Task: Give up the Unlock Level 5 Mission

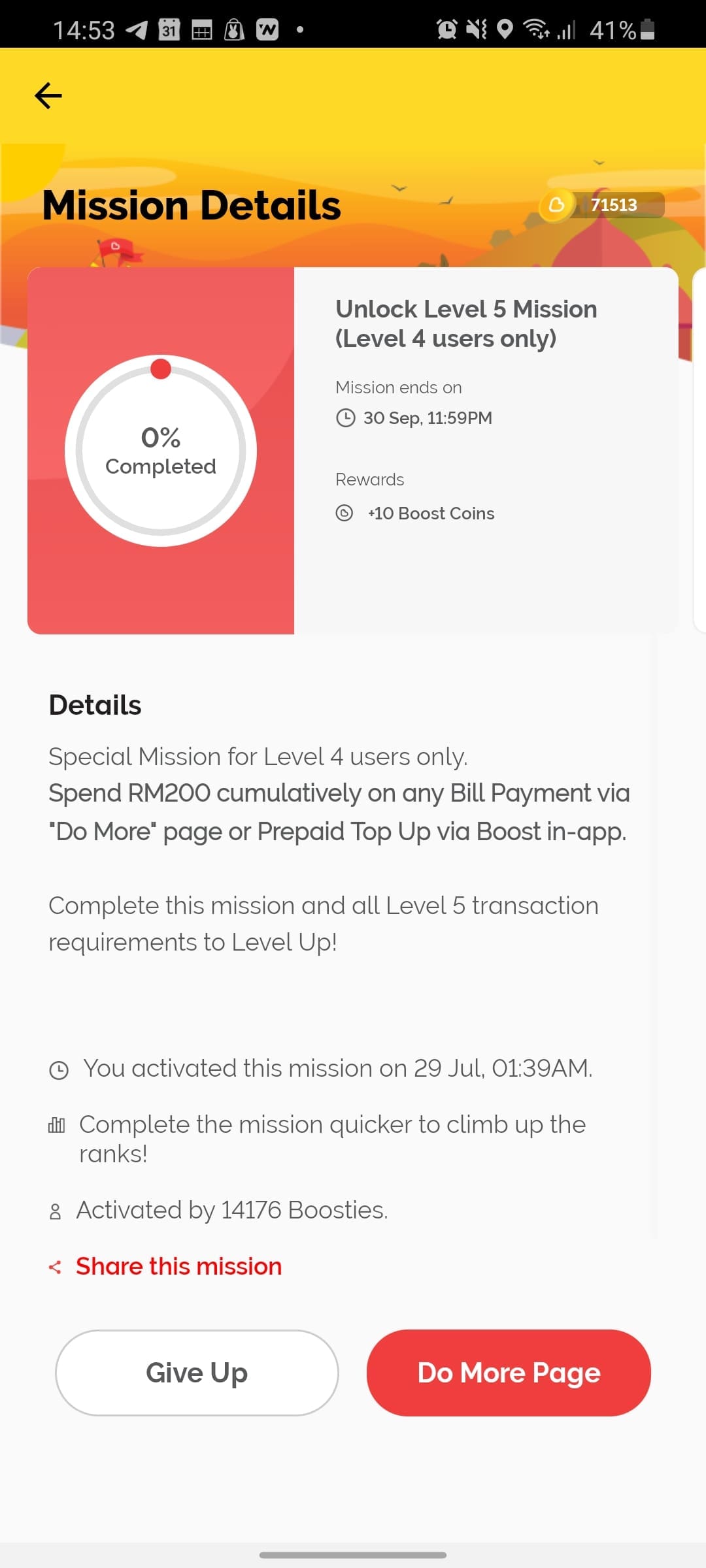Action: (x=196, y=1372)
